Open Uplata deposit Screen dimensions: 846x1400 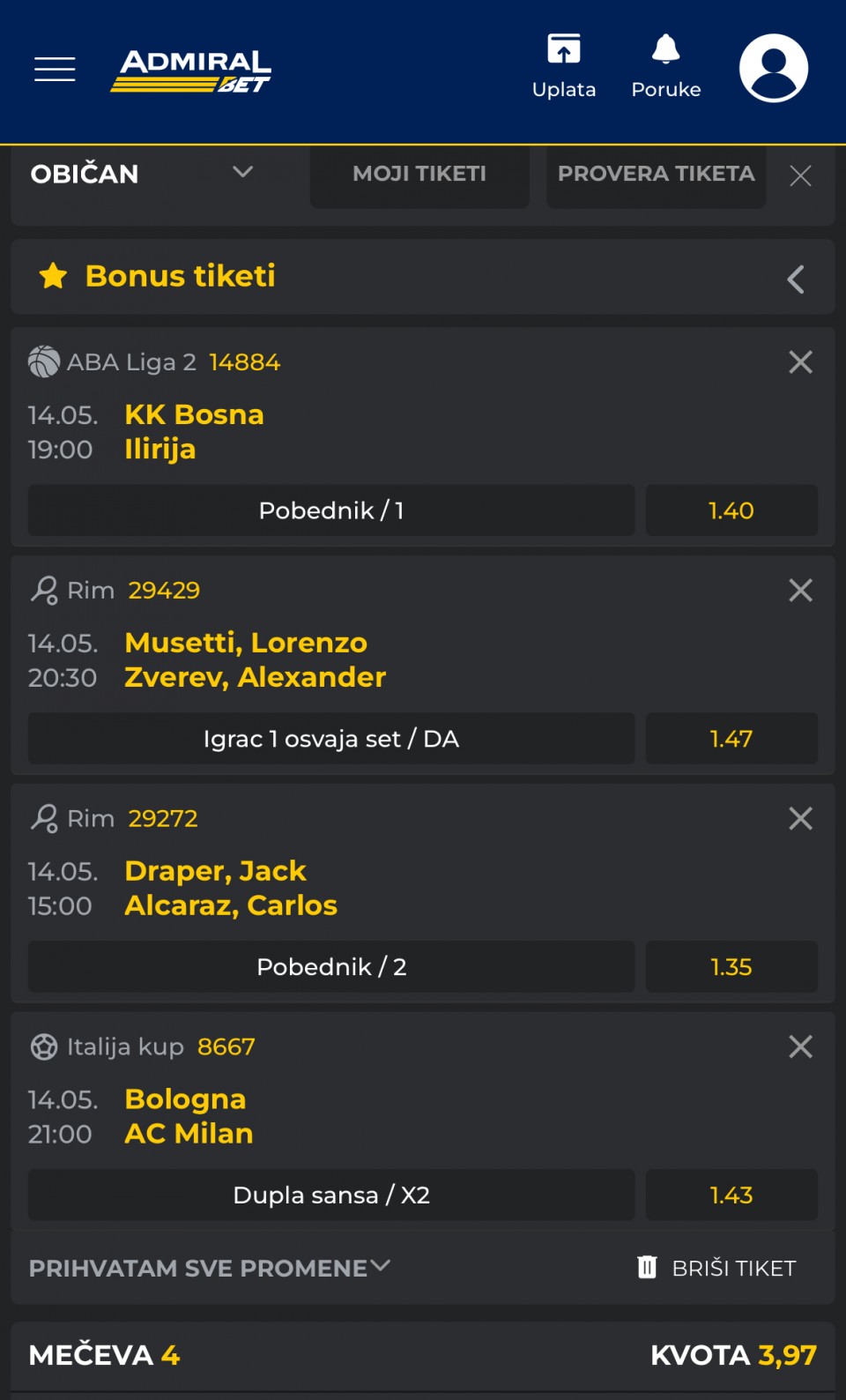(x=564, y=67)
